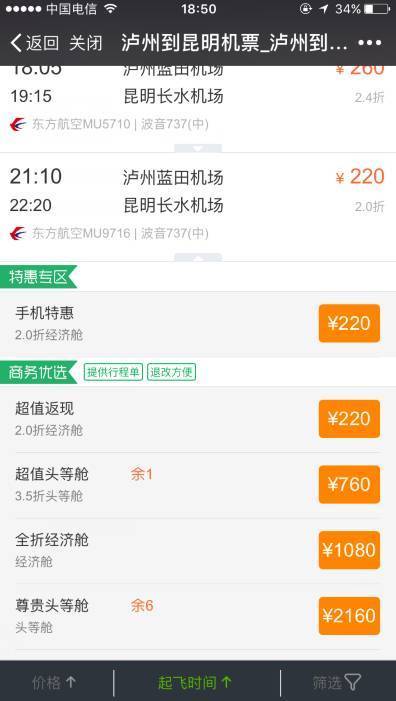Screen dimensions: 396x701
Task: Sort flights by 价格
Action: coord(54,682)
